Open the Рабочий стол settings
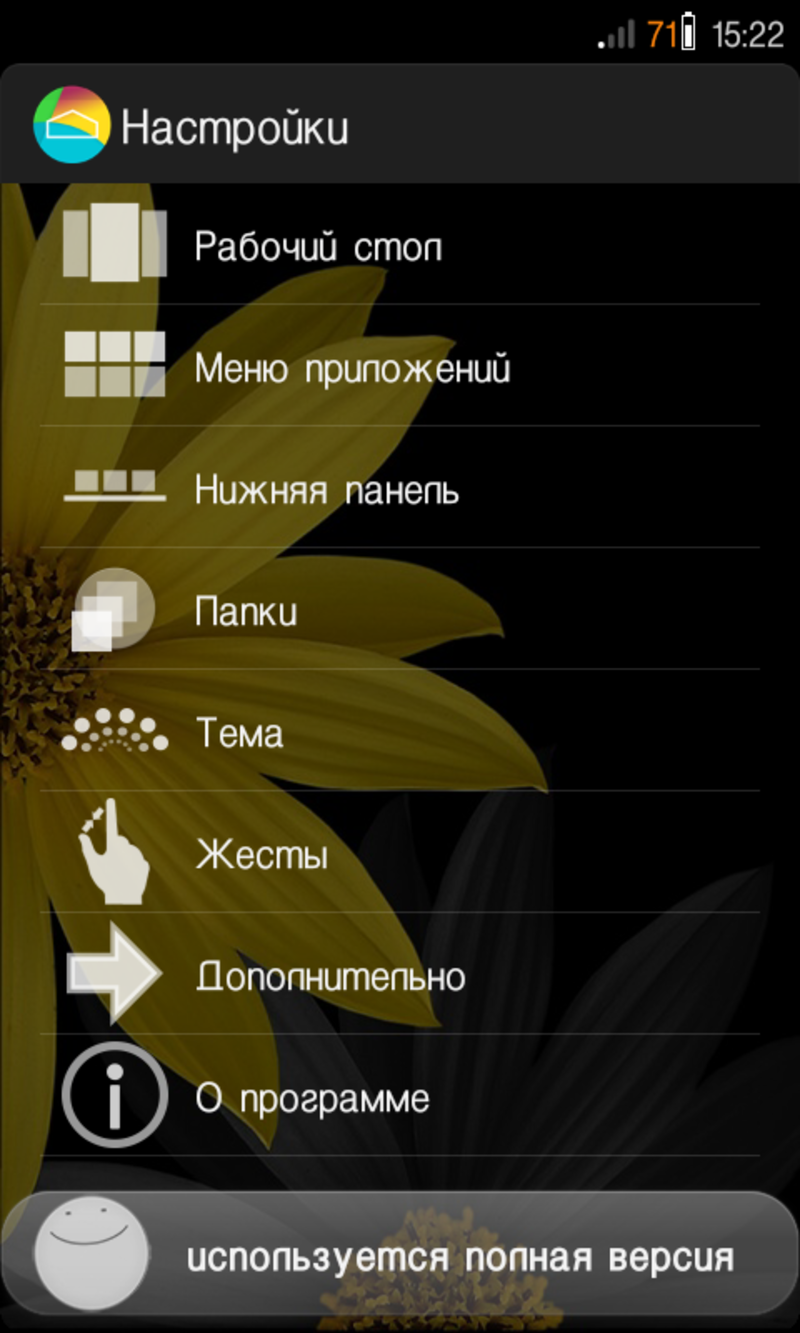 pos(400,244)
